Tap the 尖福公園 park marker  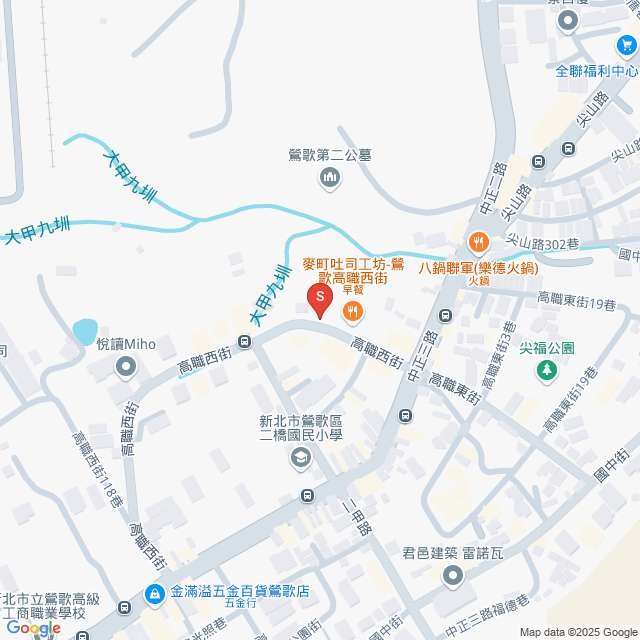(x=546, y=372)
